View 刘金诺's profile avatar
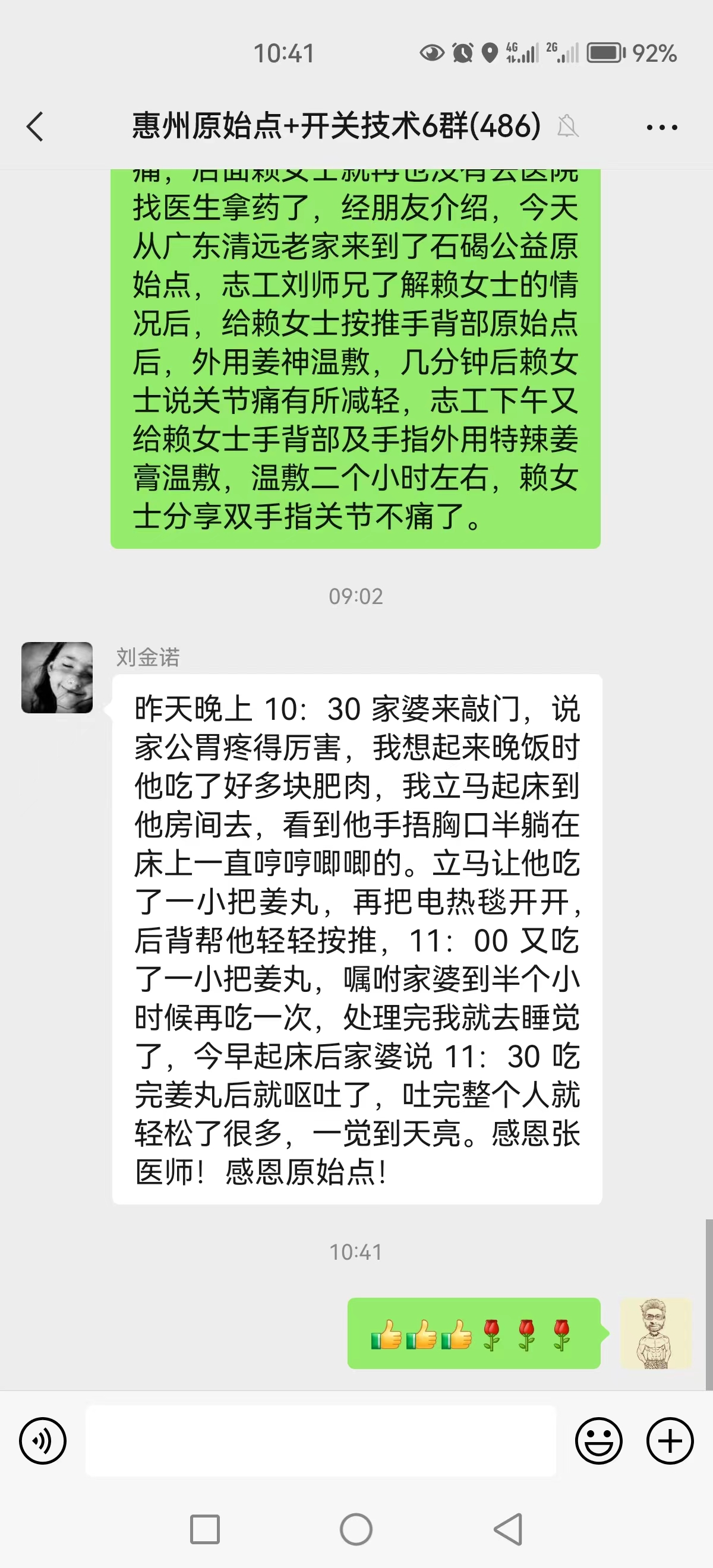 point(57,678)
